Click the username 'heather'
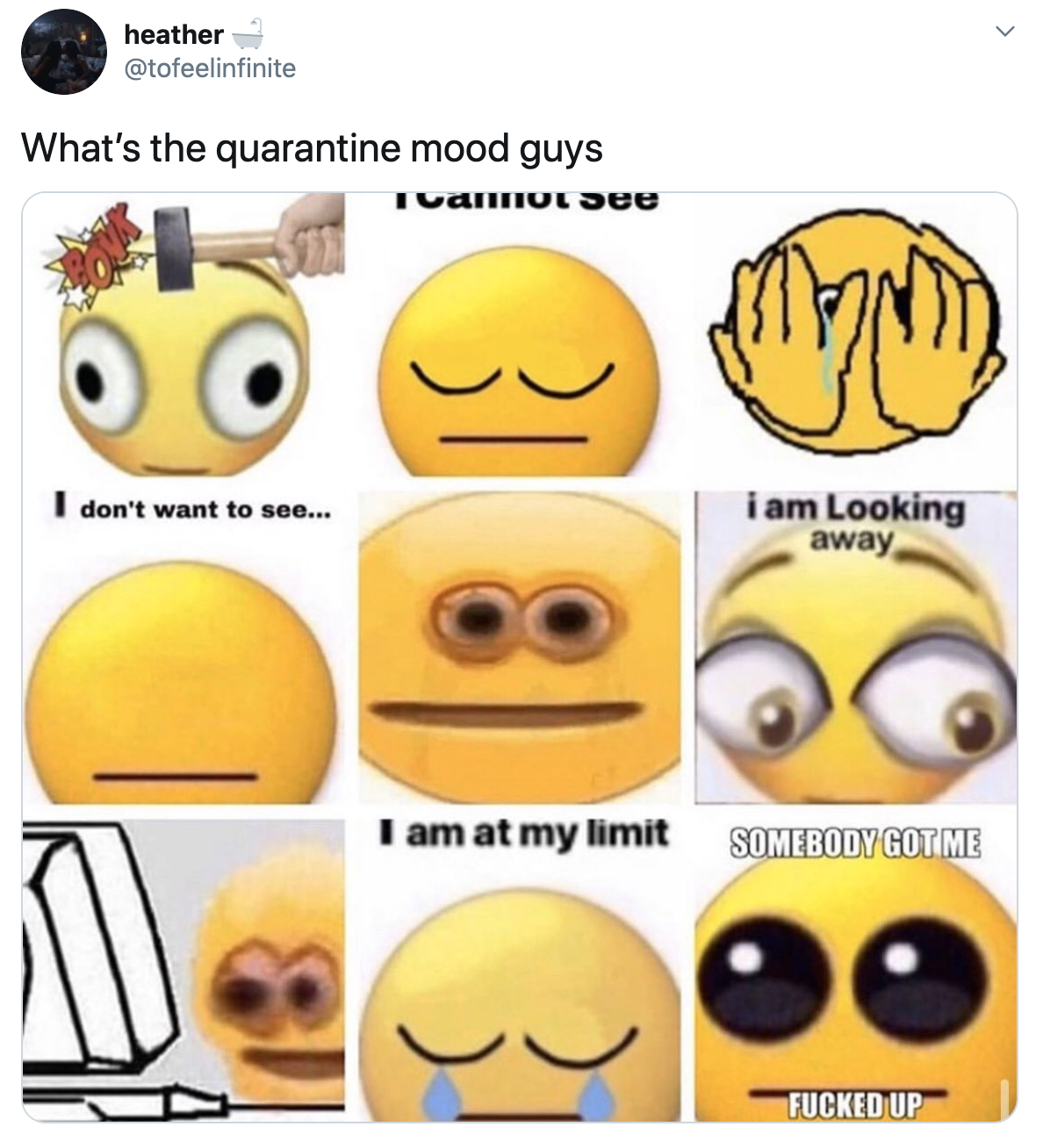 172,33
